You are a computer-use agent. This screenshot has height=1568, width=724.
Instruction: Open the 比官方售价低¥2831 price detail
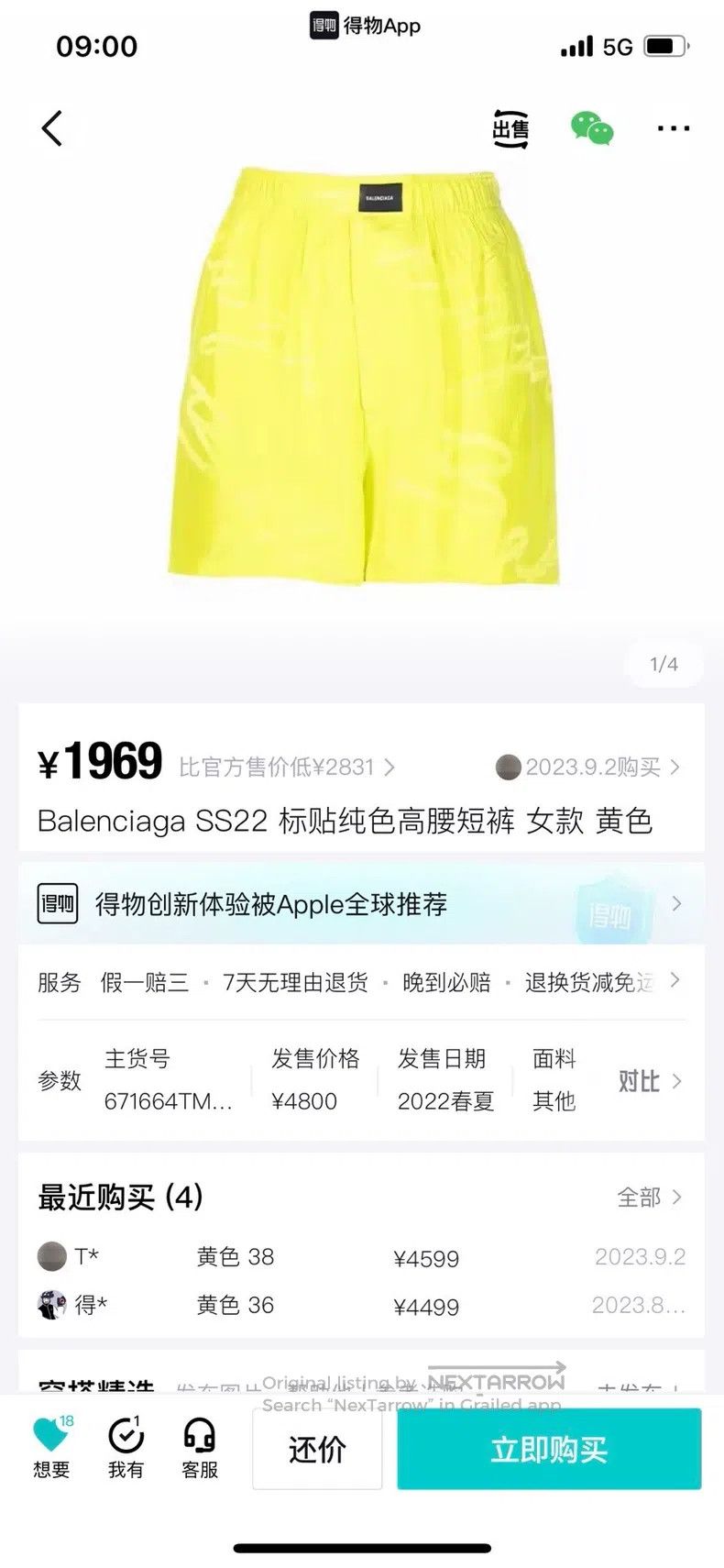(287, 767)
